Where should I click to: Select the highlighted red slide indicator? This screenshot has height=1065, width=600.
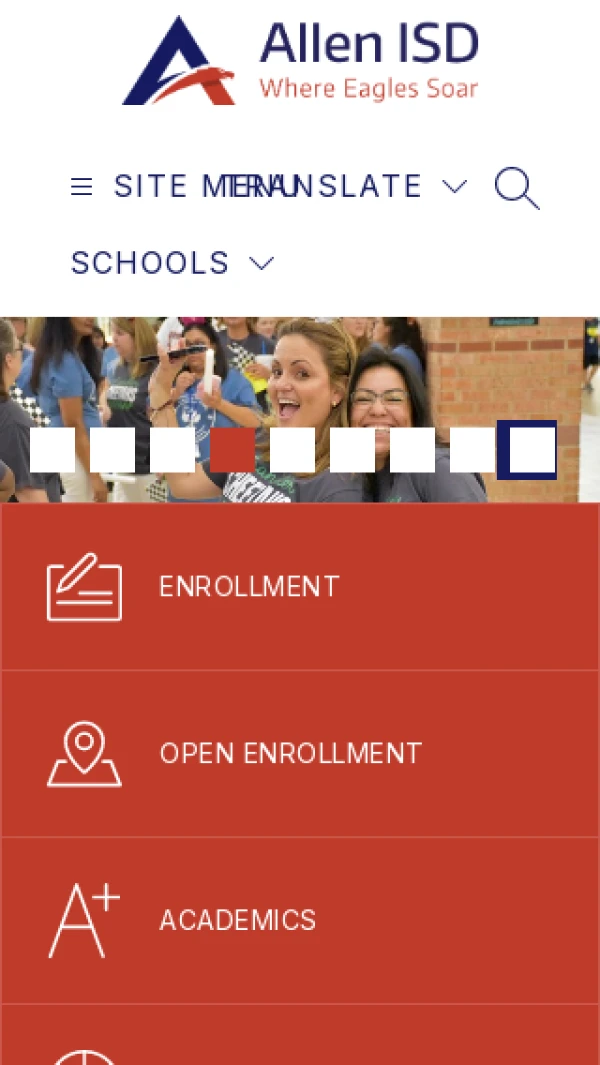coord(232,450)
